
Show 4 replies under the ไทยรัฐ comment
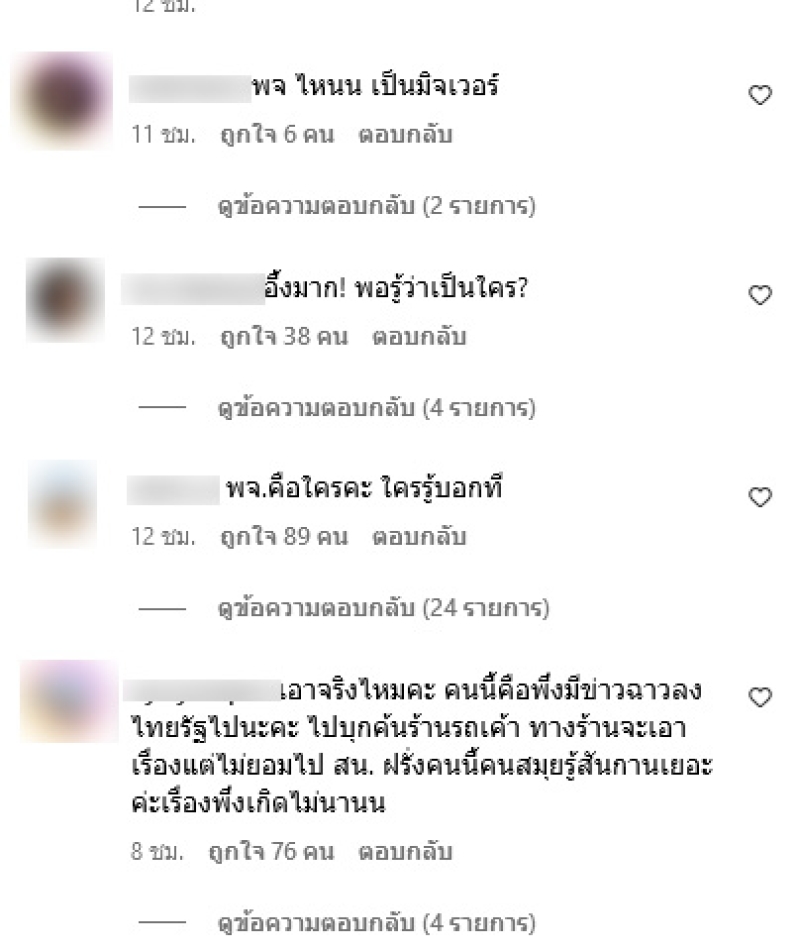coord(377,921)
